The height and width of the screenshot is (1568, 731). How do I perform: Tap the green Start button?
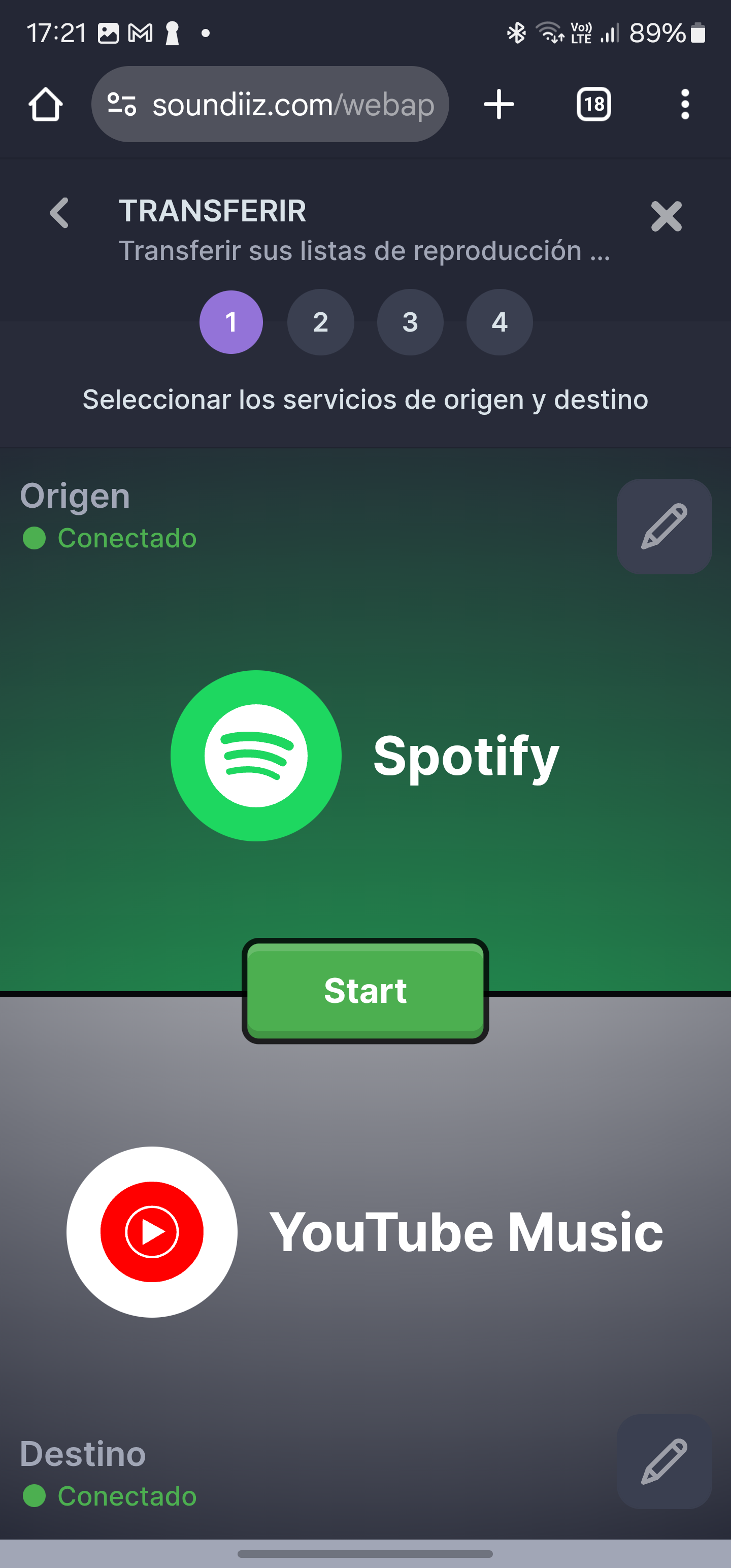[x=365, y=990]
